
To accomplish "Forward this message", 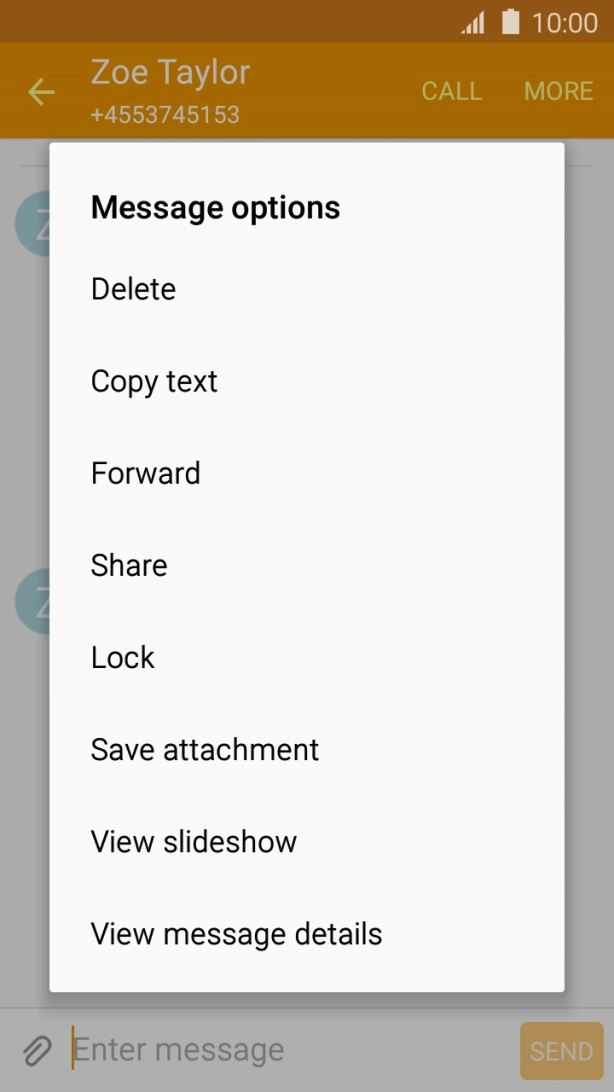I will point(146,473).
